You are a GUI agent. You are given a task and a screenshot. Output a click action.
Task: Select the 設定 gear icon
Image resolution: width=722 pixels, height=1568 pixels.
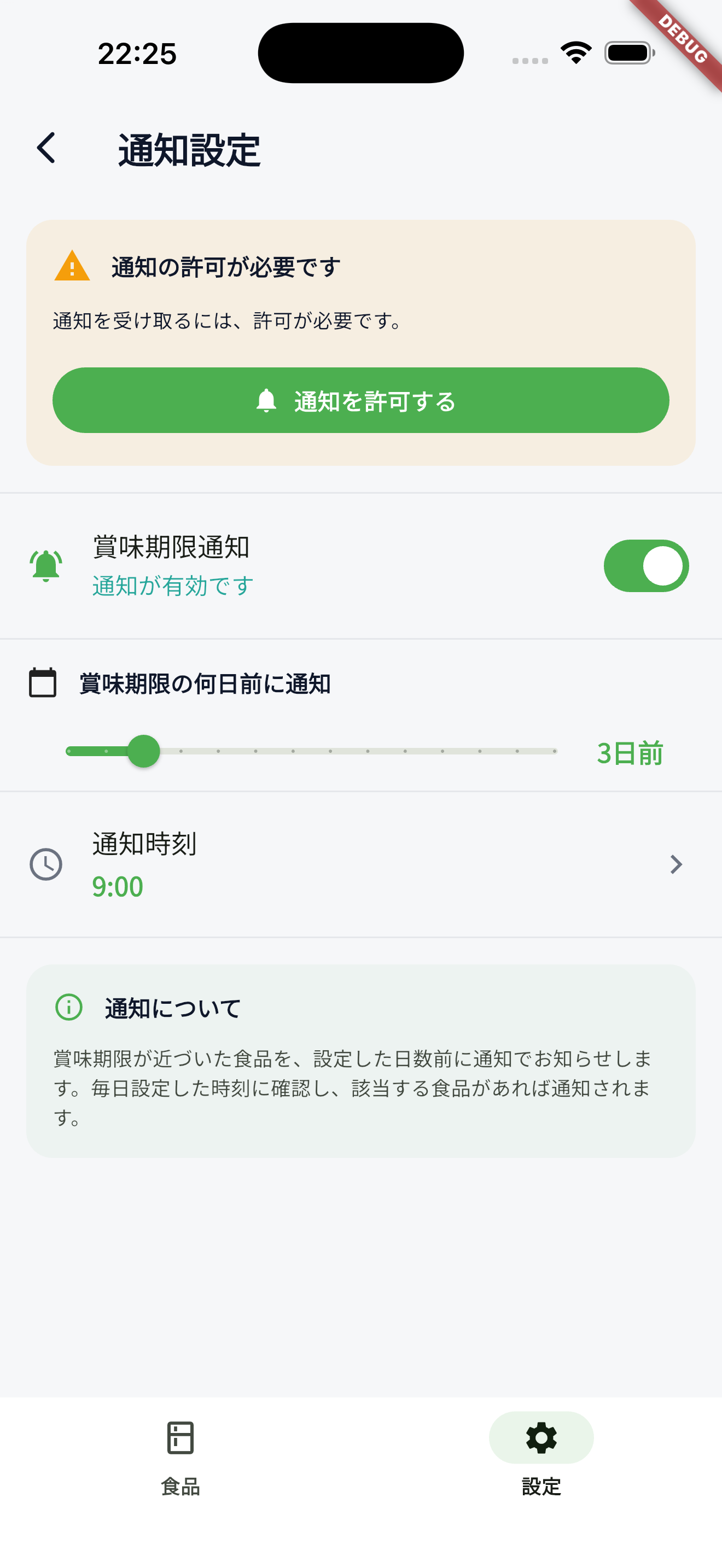(x=540, y=1438)
